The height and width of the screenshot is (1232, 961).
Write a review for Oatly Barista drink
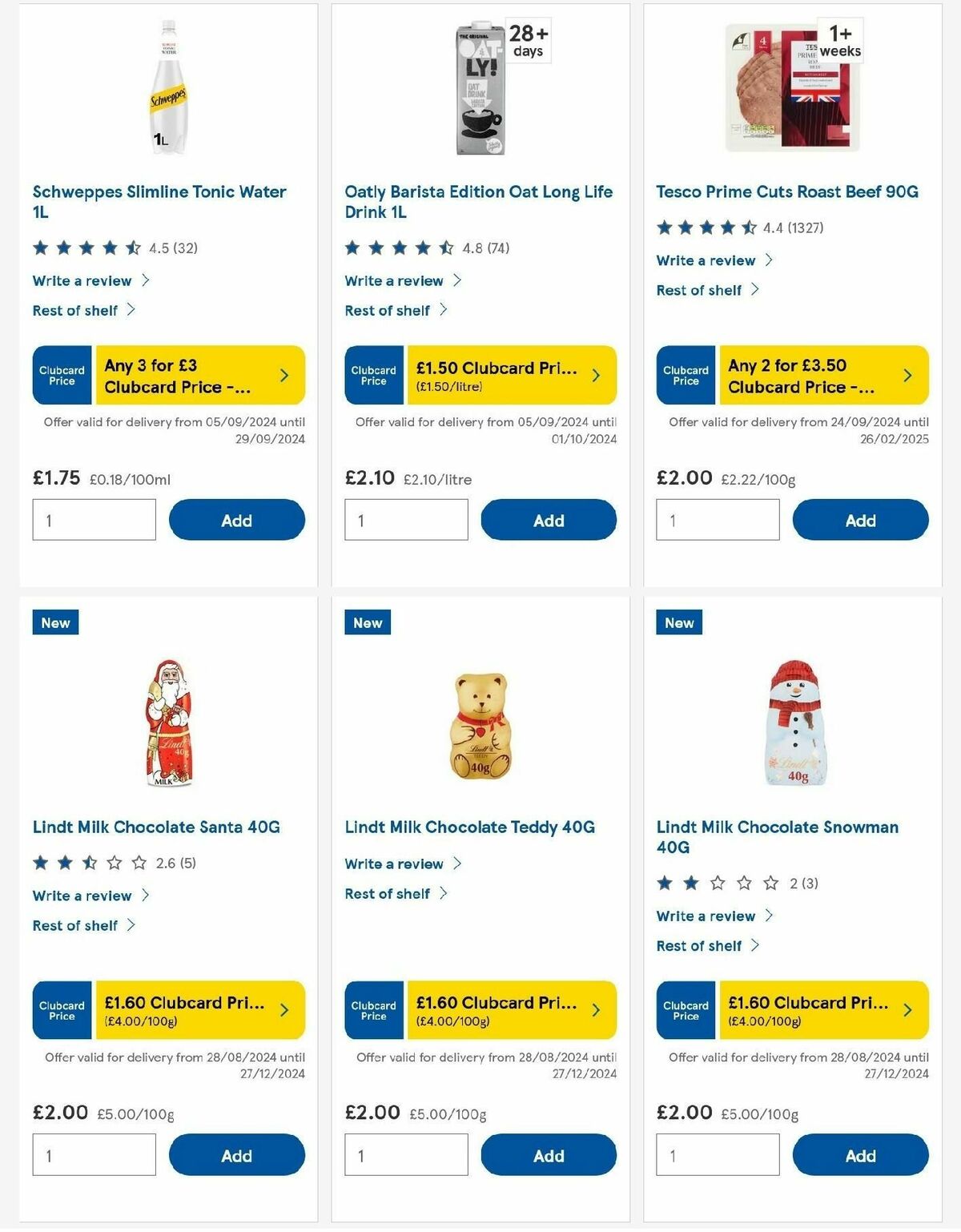click(x=393, y=280)
